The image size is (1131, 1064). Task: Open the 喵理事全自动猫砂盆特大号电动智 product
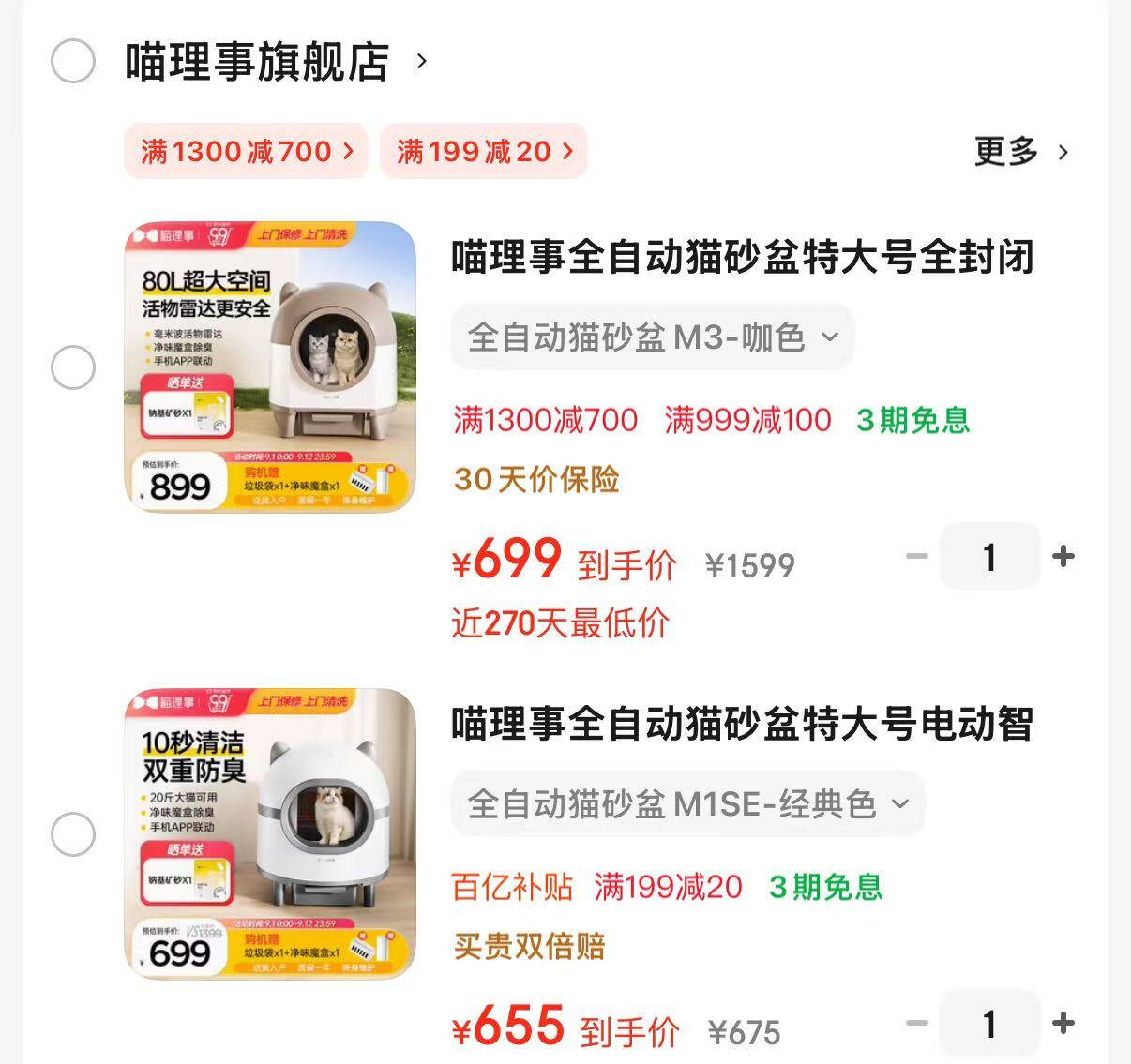click(742, 724)
